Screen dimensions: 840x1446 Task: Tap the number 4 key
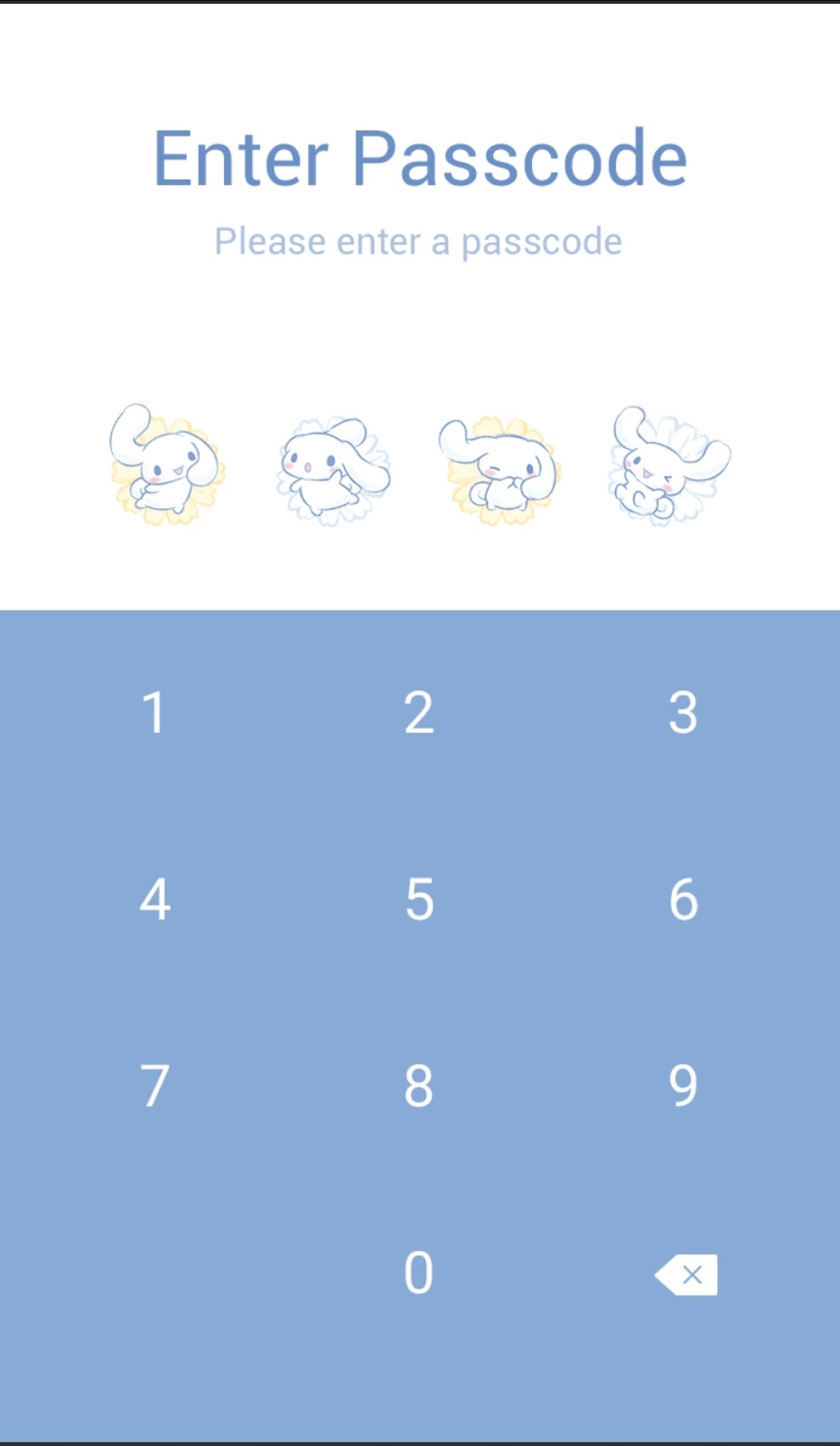pyautogui.click(x=154, y=899)
